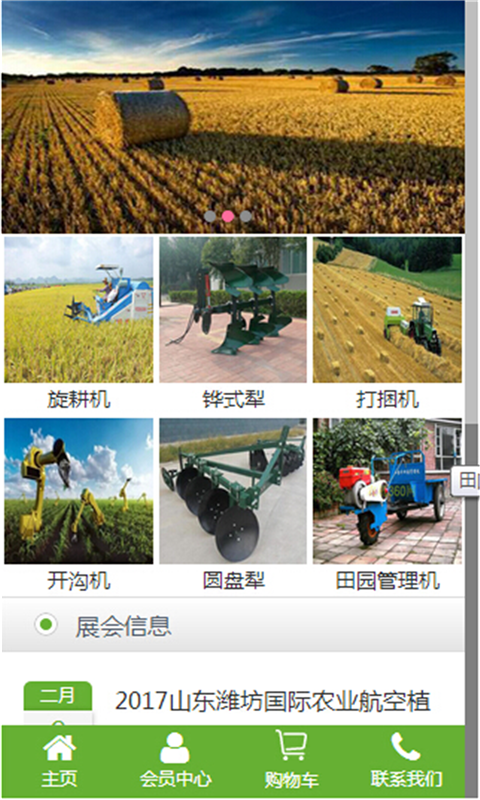480x800 pixels.
Task: Open the hay field banner image
Action: click(x=233, y=117)
